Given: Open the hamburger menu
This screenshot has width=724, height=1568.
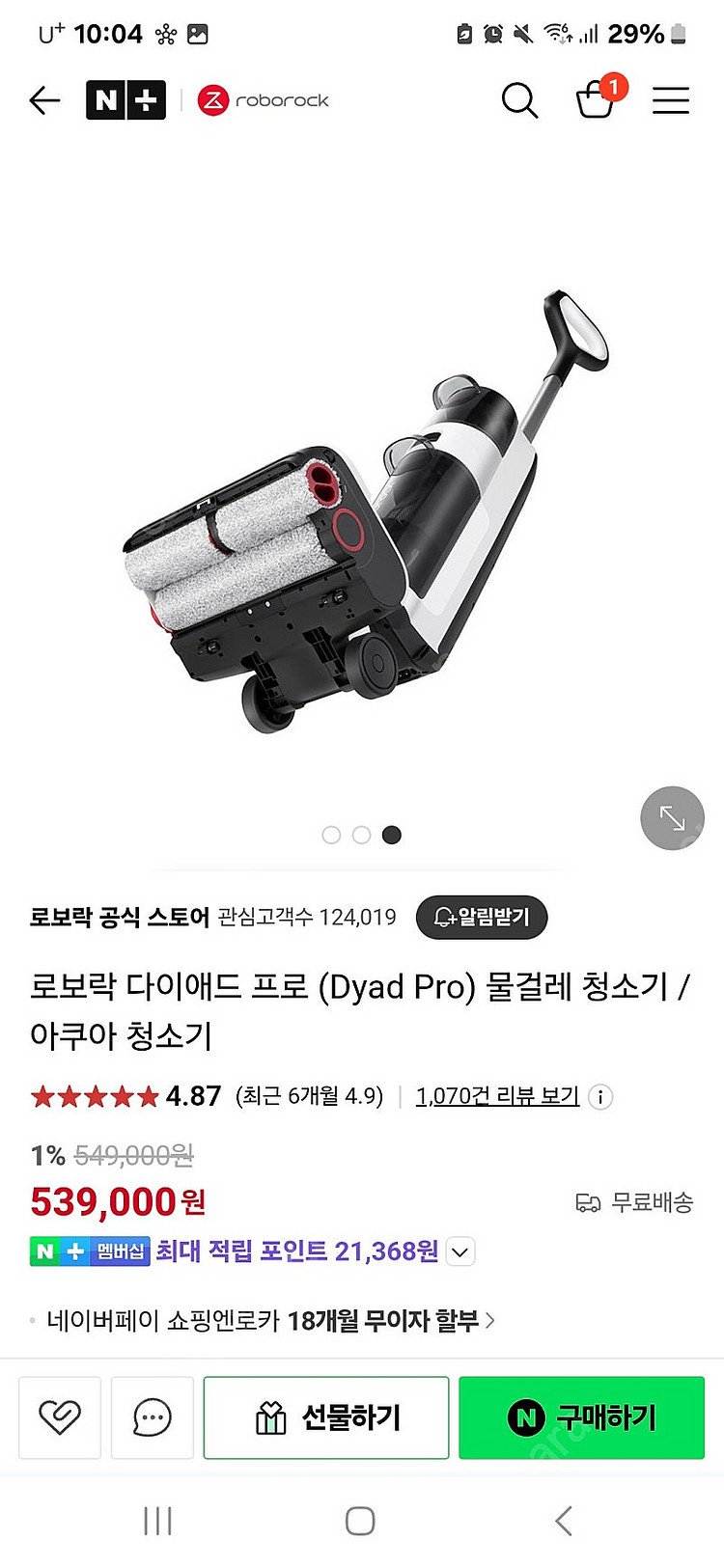Looking at the screenshot, I should point(670,100).
